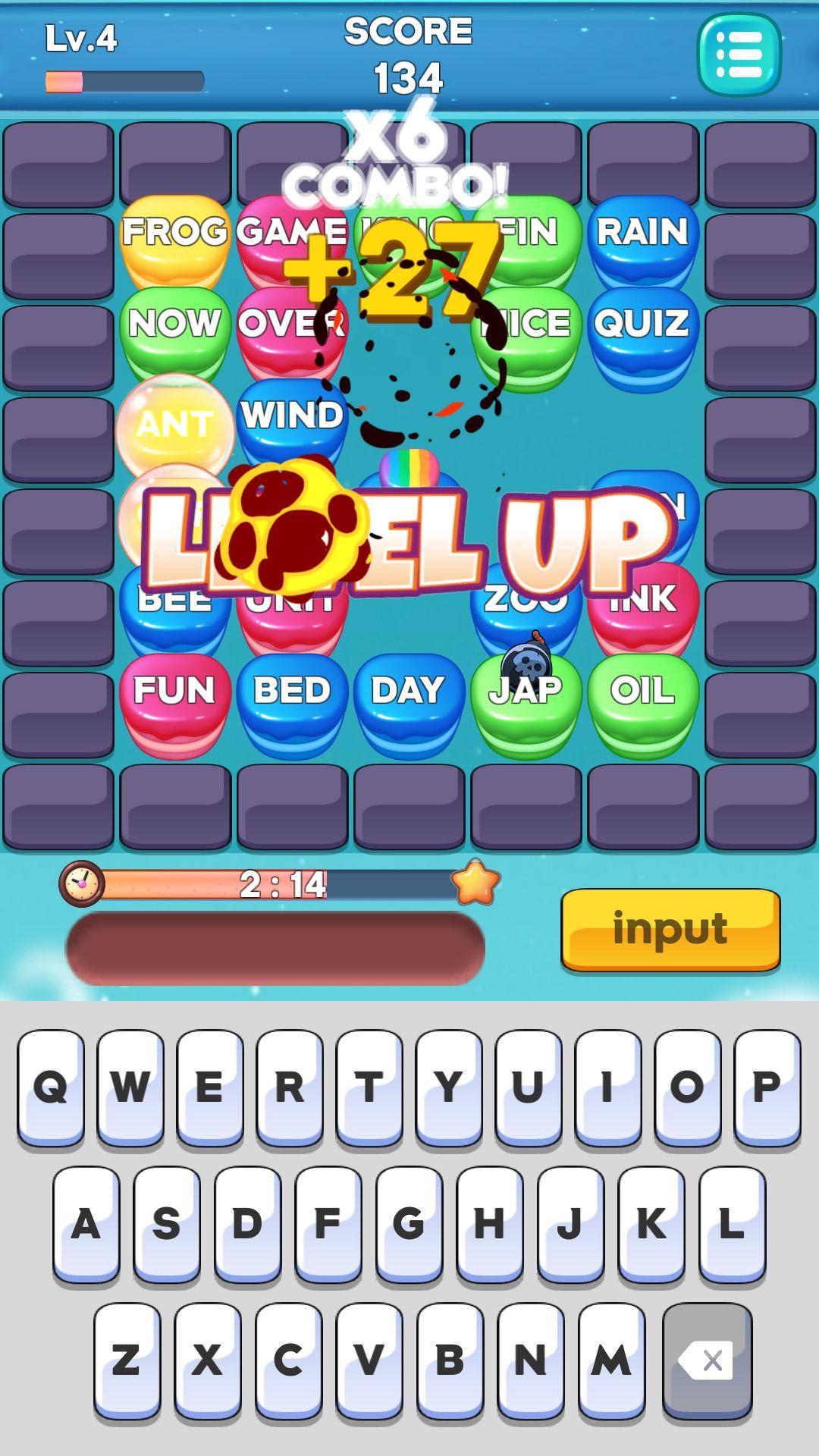Tap the W key

(x=130, y=1088)
